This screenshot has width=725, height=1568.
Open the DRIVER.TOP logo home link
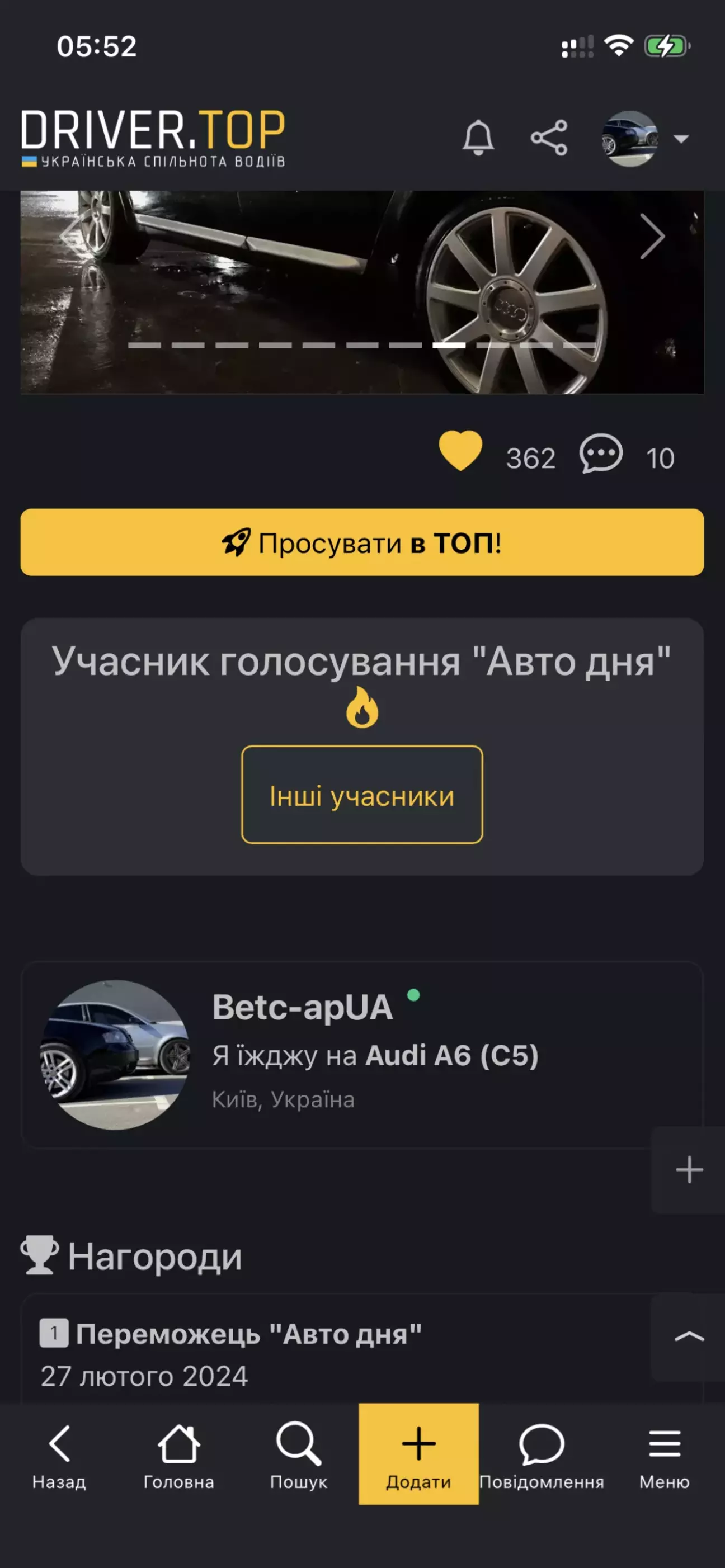click(x=153, y=138)
